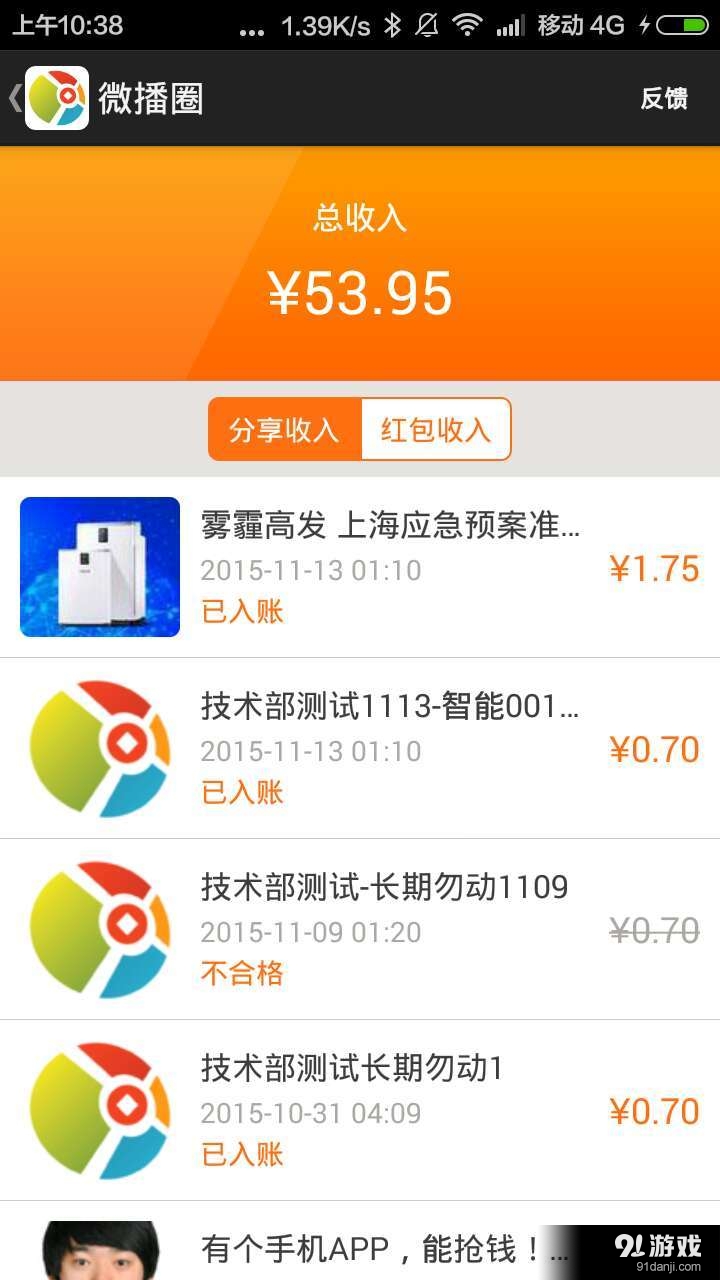The height and width of the screenshot is (1280, 720).
Task: Tap the total income amount ¥53.95
Action: coord(360,291)
